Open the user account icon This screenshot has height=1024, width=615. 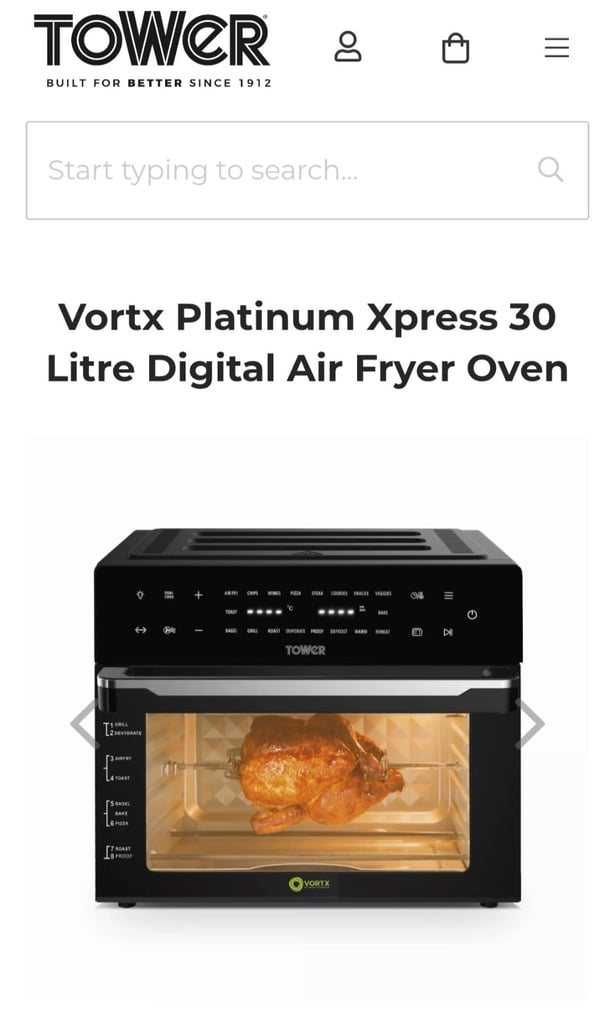pos(348,47)
